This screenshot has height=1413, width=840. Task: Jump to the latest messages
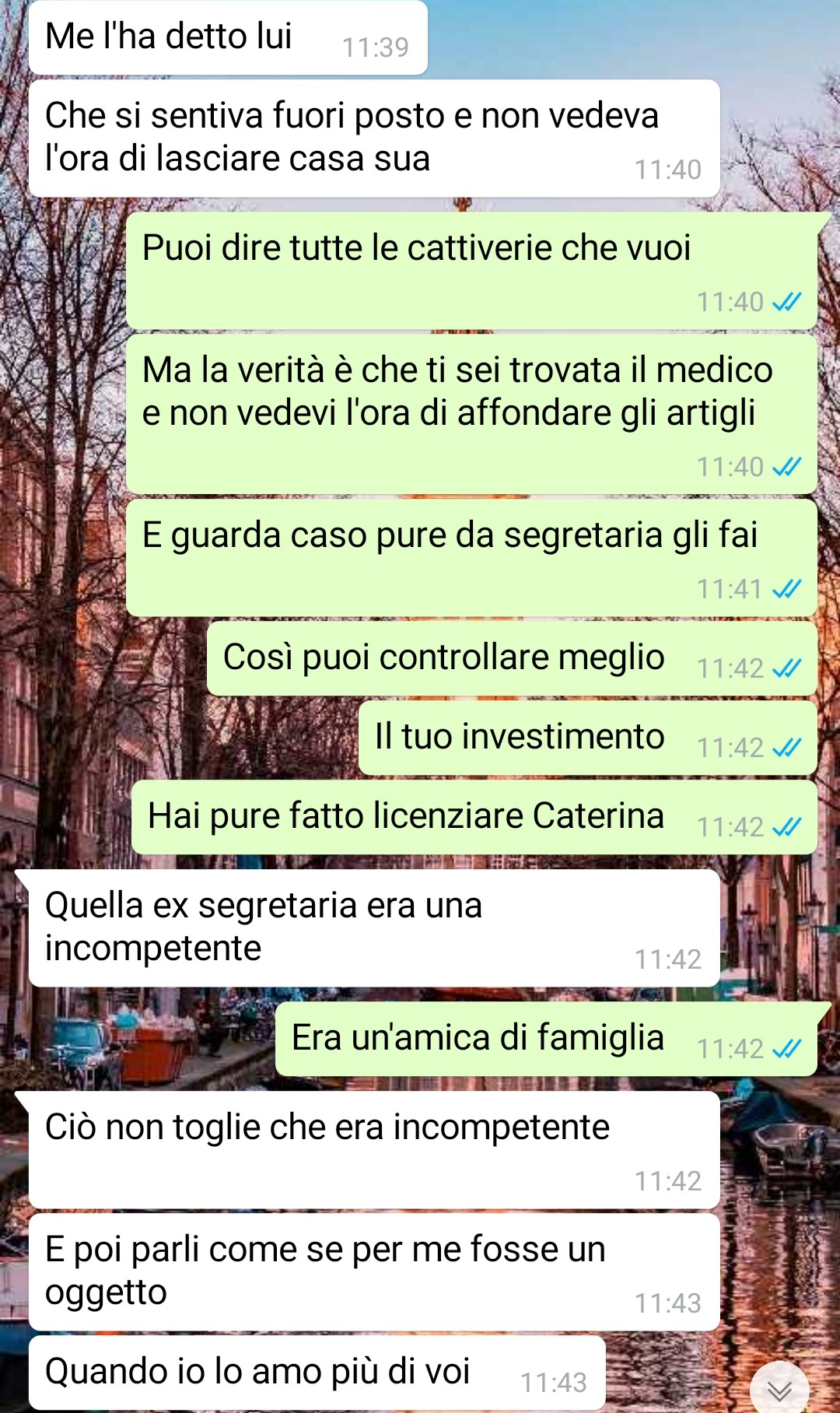click(x=779, y=1390)
